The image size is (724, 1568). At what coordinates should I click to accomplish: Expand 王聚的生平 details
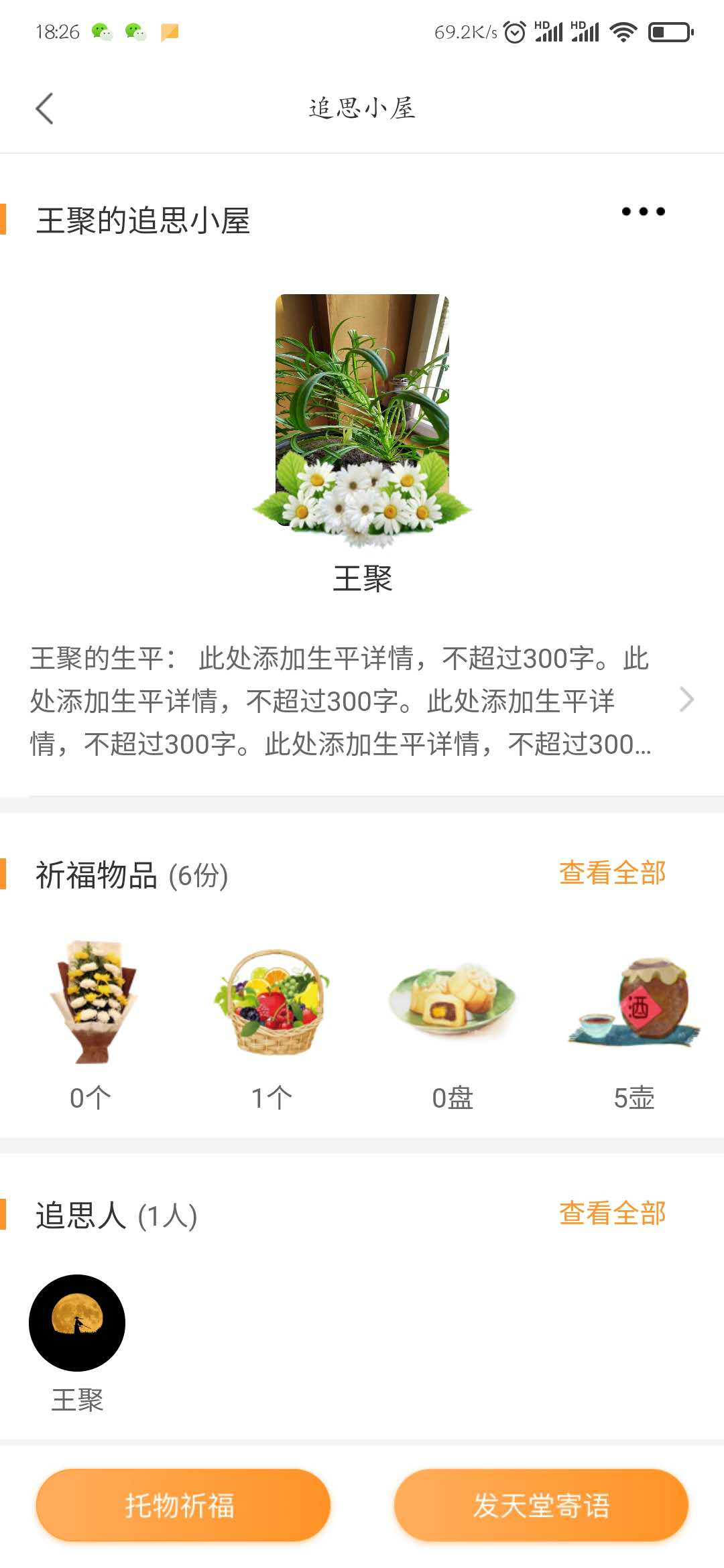tap(686, 700)
